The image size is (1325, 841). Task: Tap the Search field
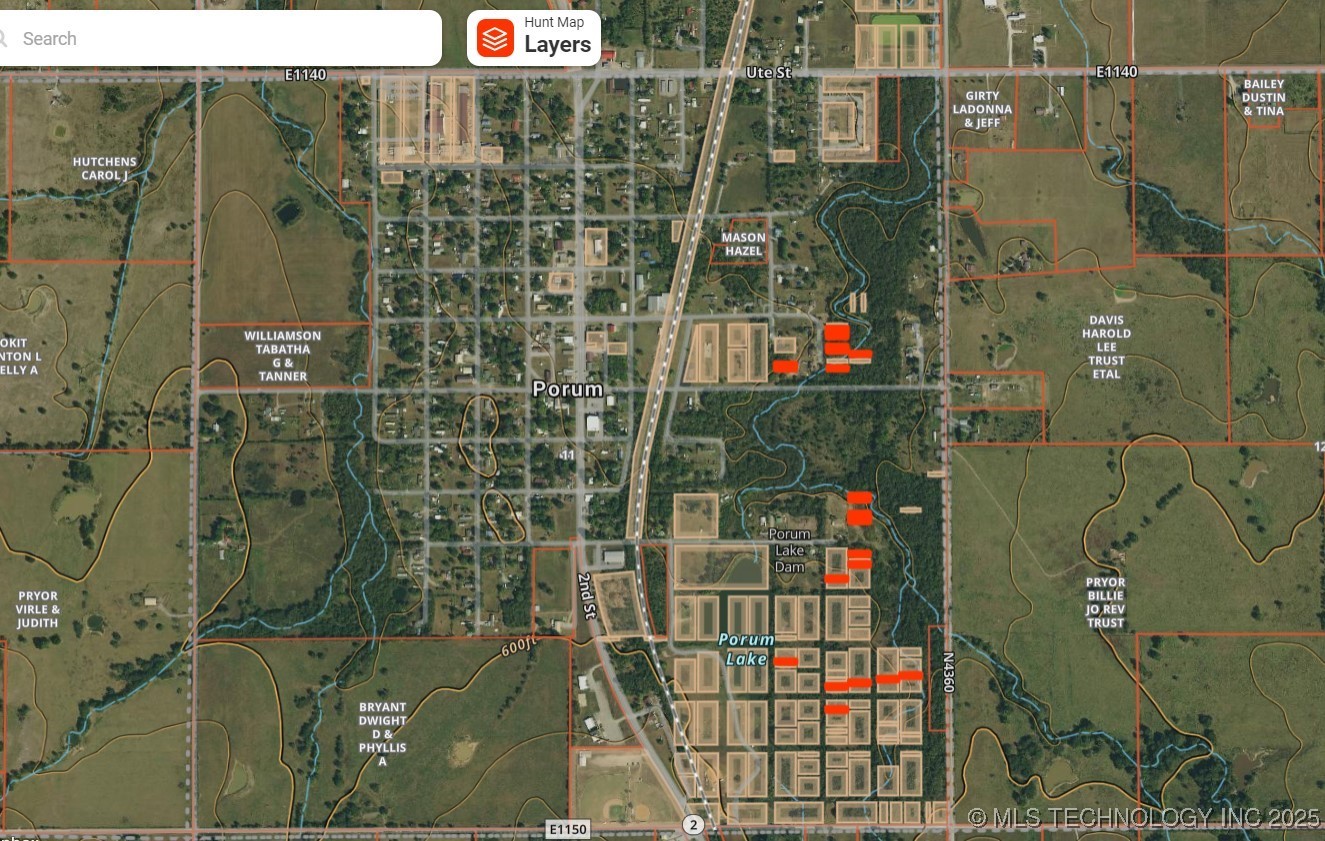[220, 39]
